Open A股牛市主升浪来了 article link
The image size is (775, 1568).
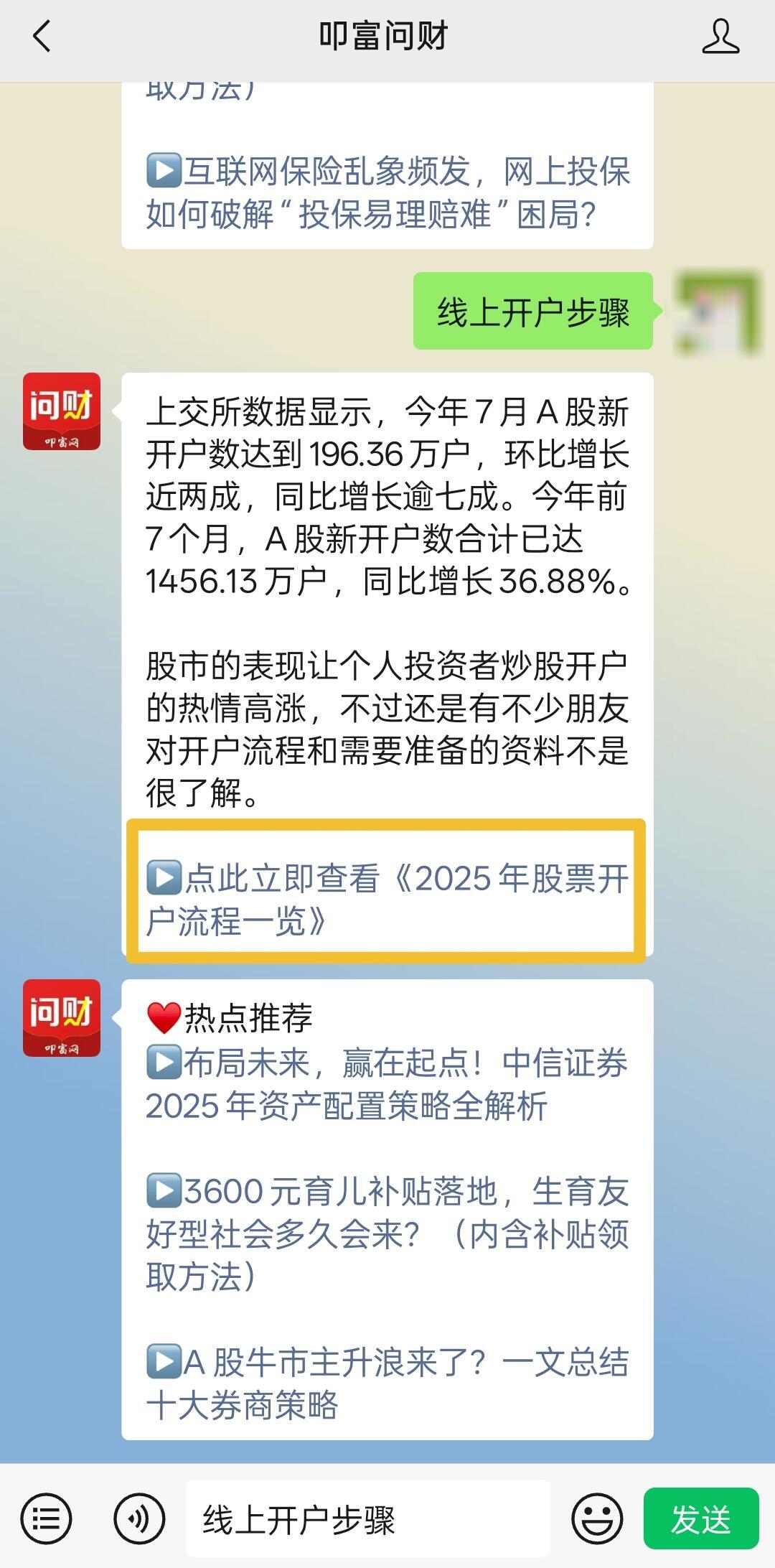[387, 1383]
